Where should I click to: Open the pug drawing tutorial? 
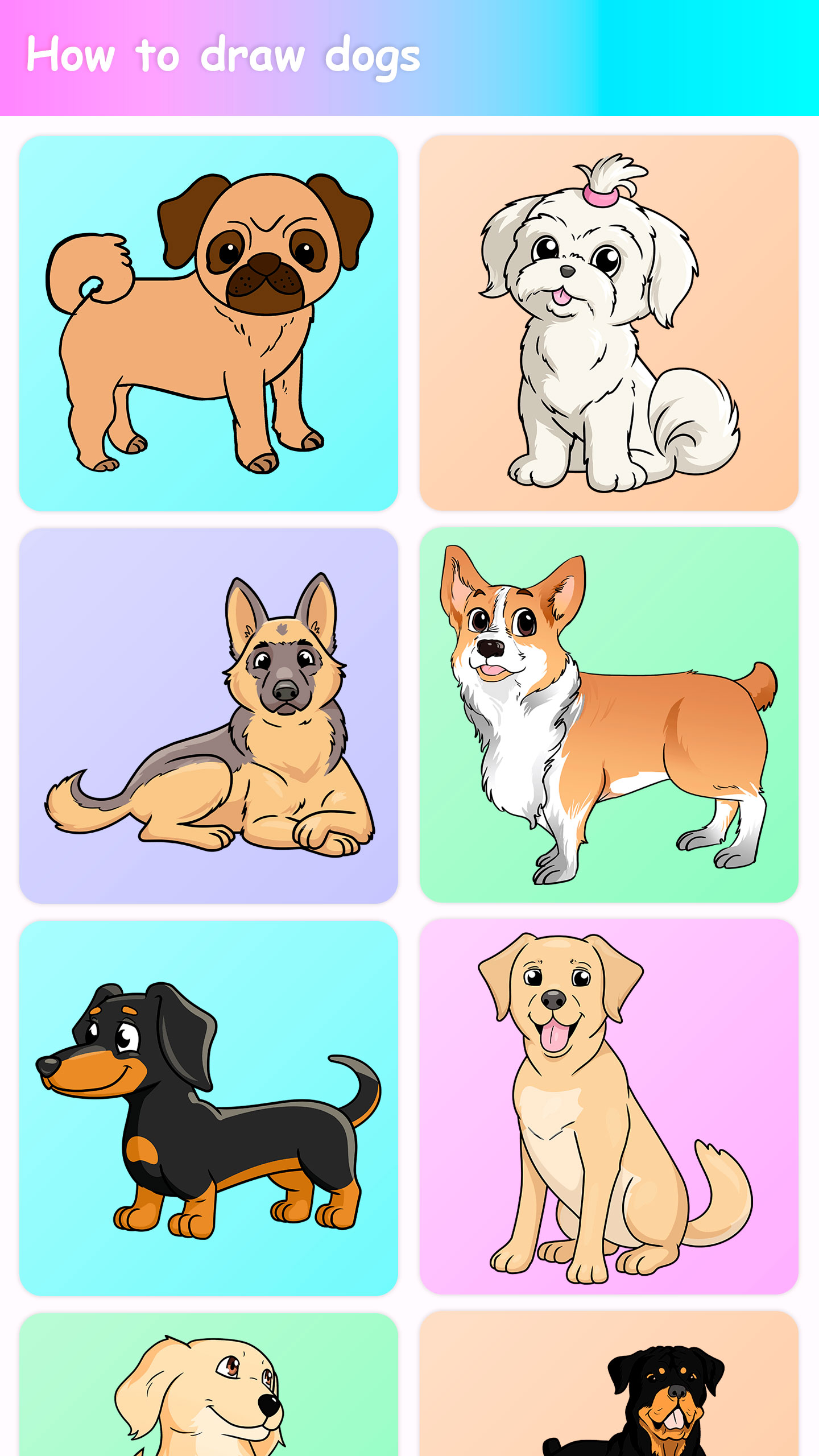click(208, 323)
